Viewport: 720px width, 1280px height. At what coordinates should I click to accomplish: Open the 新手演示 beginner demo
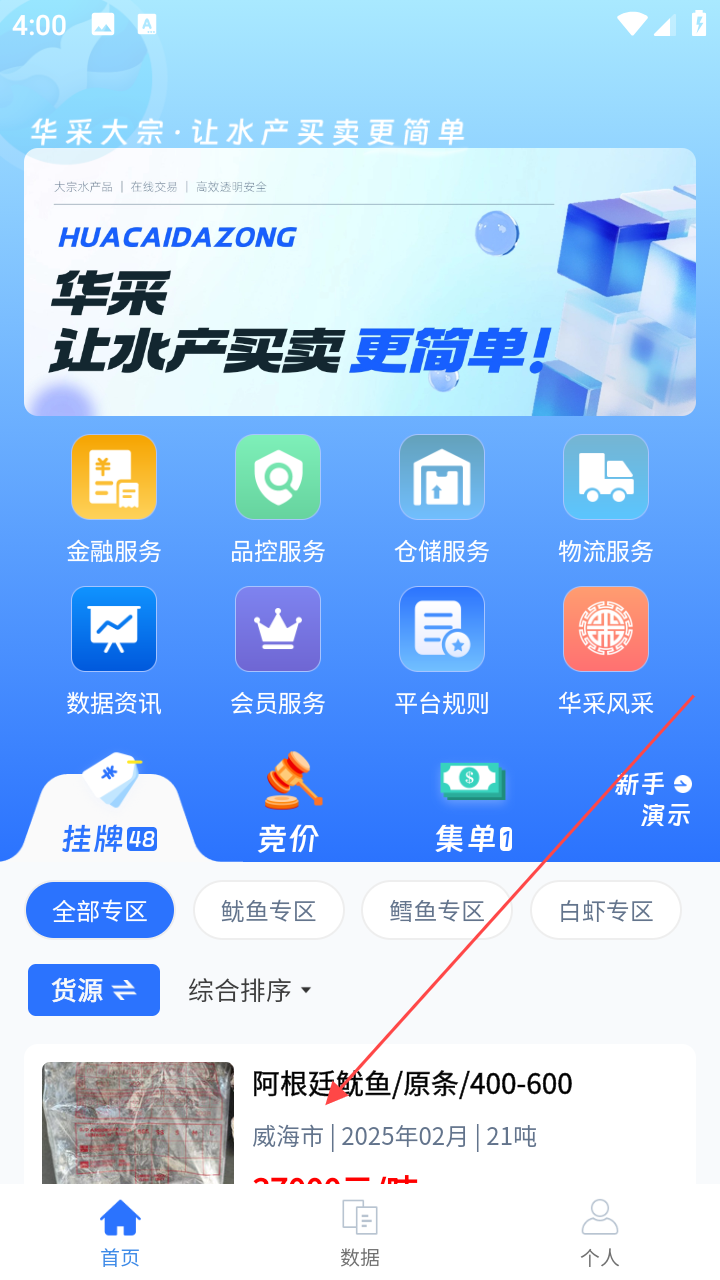click(655, 799)
